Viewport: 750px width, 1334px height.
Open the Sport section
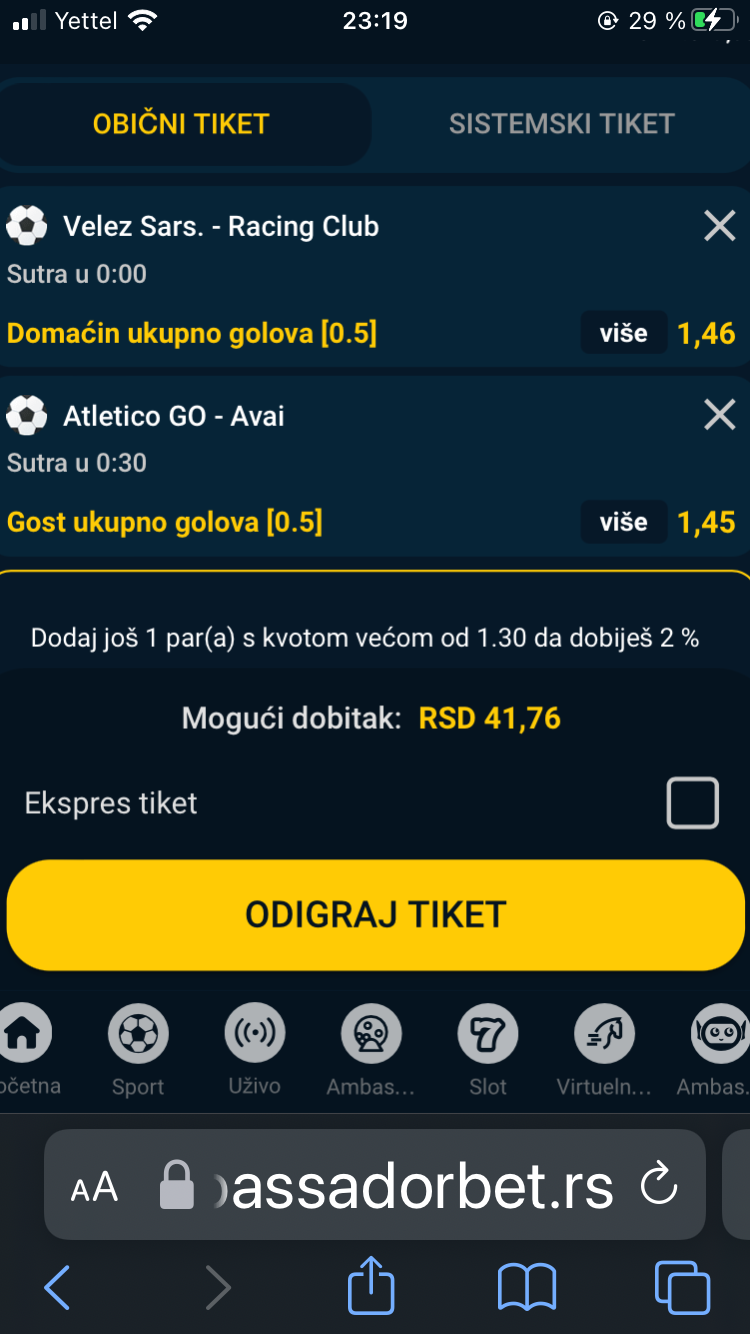[138, 1050]
